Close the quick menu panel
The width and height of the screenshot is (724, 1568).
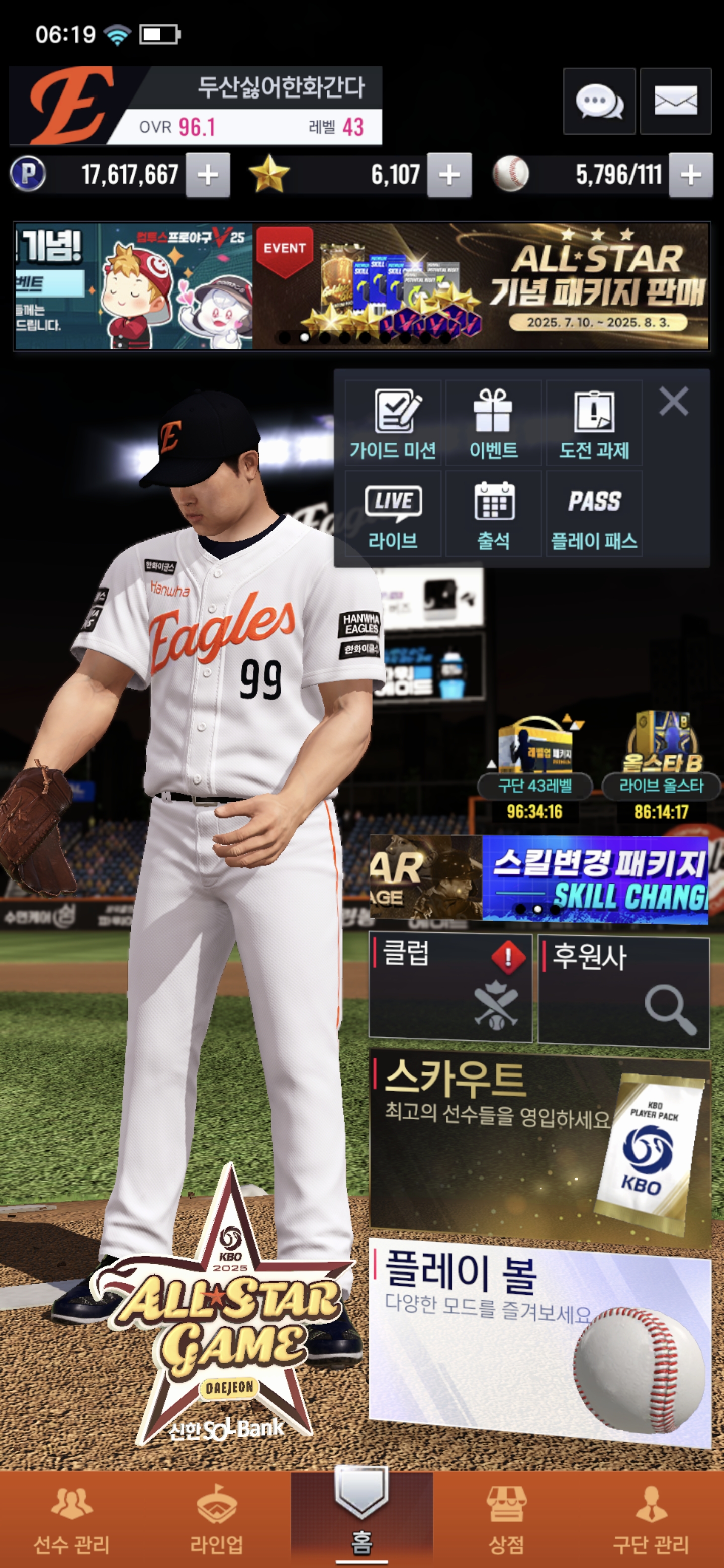(673, 401)
